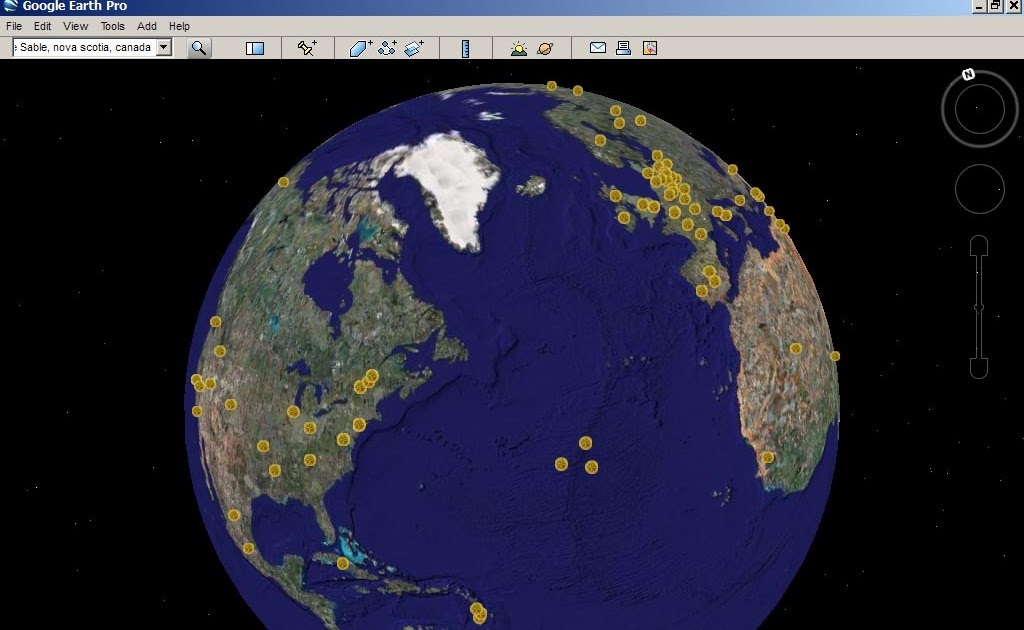Toggle the sidebar panel
Image resolution: width=1024 pixels, height=630 pixels.
(x=255, y=48)
